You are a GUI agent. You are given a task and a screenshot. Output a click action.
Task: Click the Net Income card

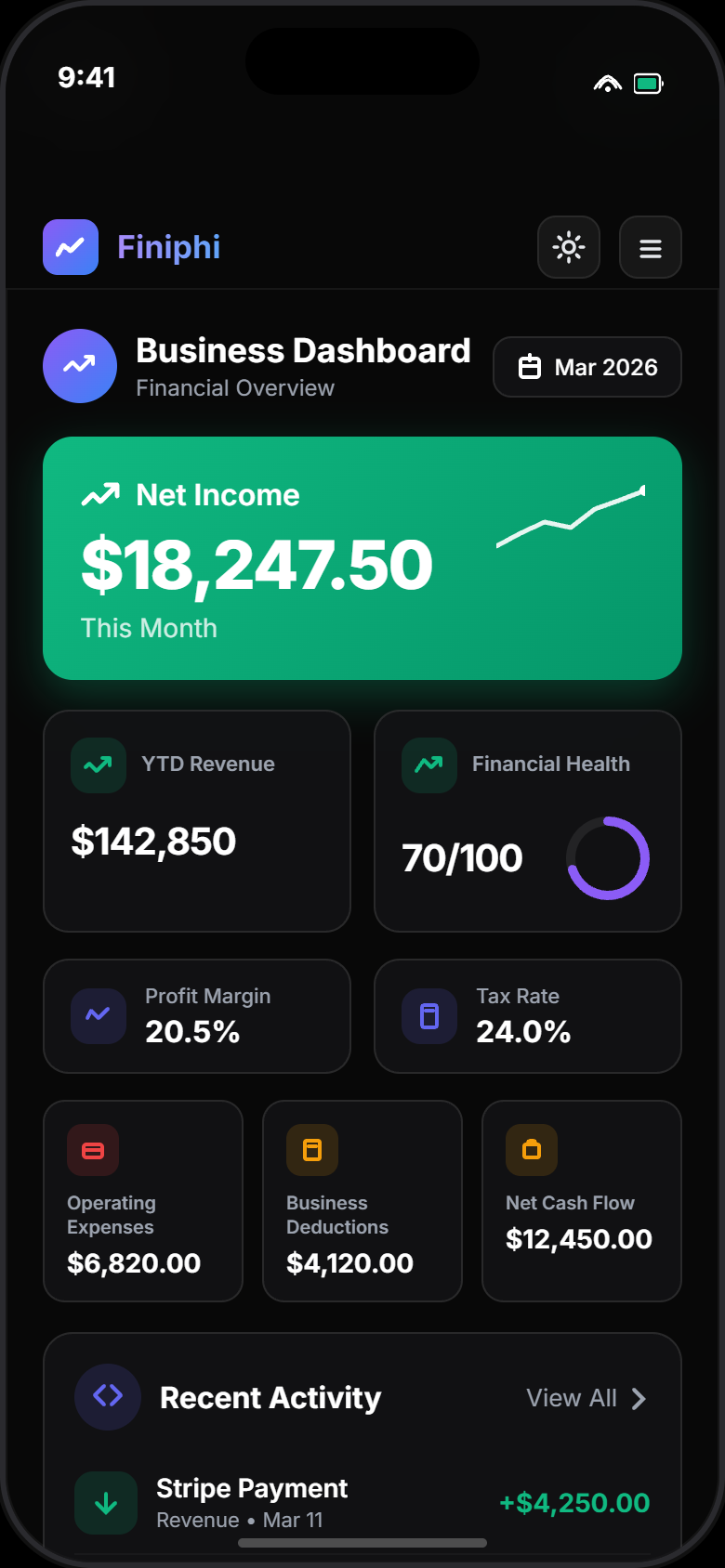click(362, 558)
